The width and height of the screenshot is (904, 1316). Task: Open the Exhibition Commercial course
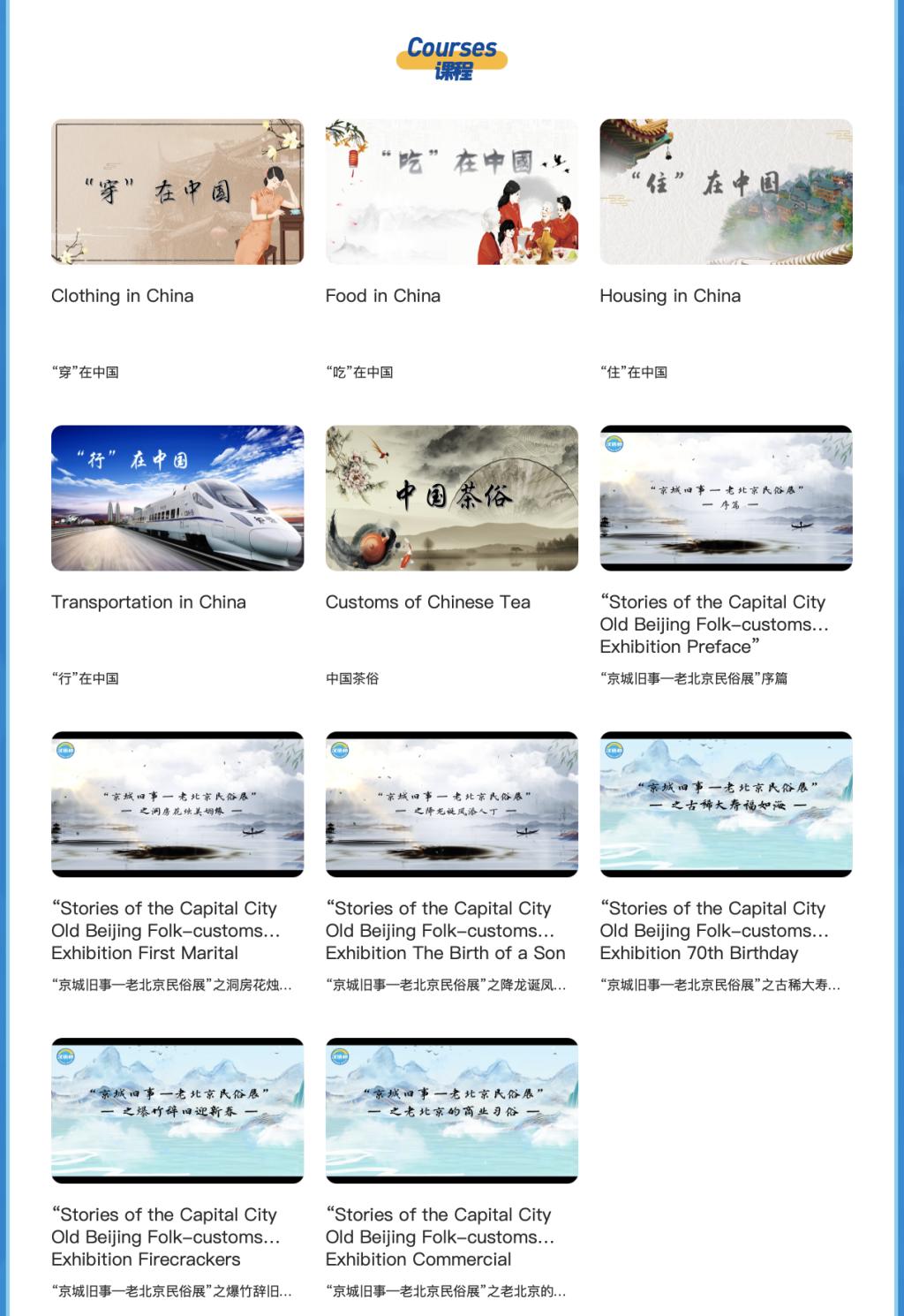click(x=451, y=1110)
